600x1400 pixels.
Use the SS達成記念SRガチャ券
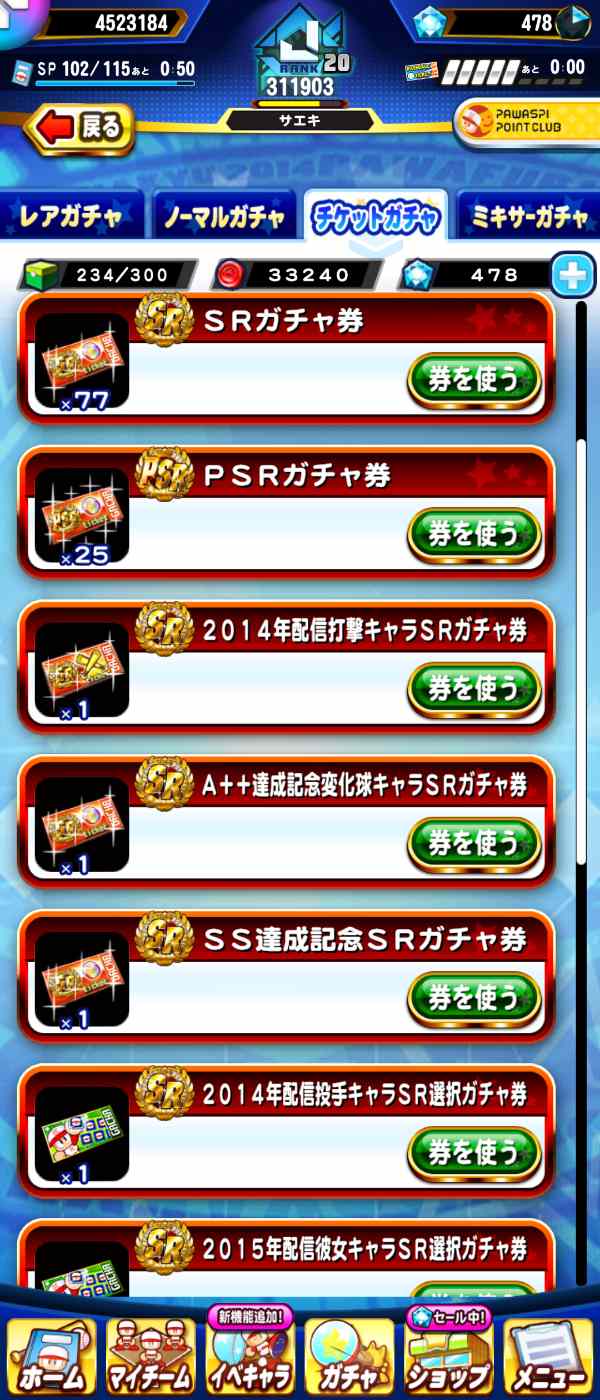[x=473, y=998]
